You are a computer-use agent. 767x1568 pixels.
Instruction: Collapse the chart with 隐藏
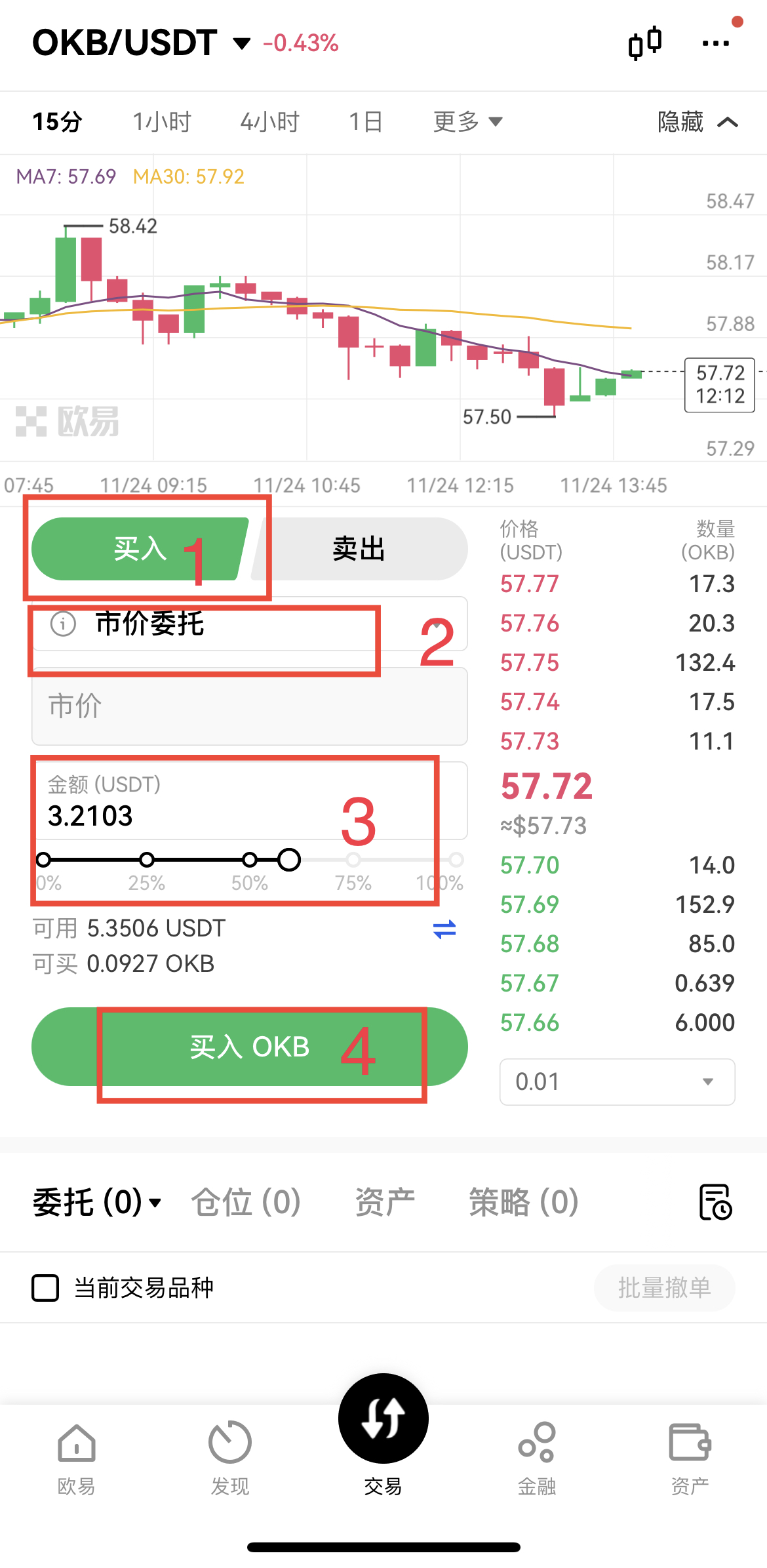[697, 122]
